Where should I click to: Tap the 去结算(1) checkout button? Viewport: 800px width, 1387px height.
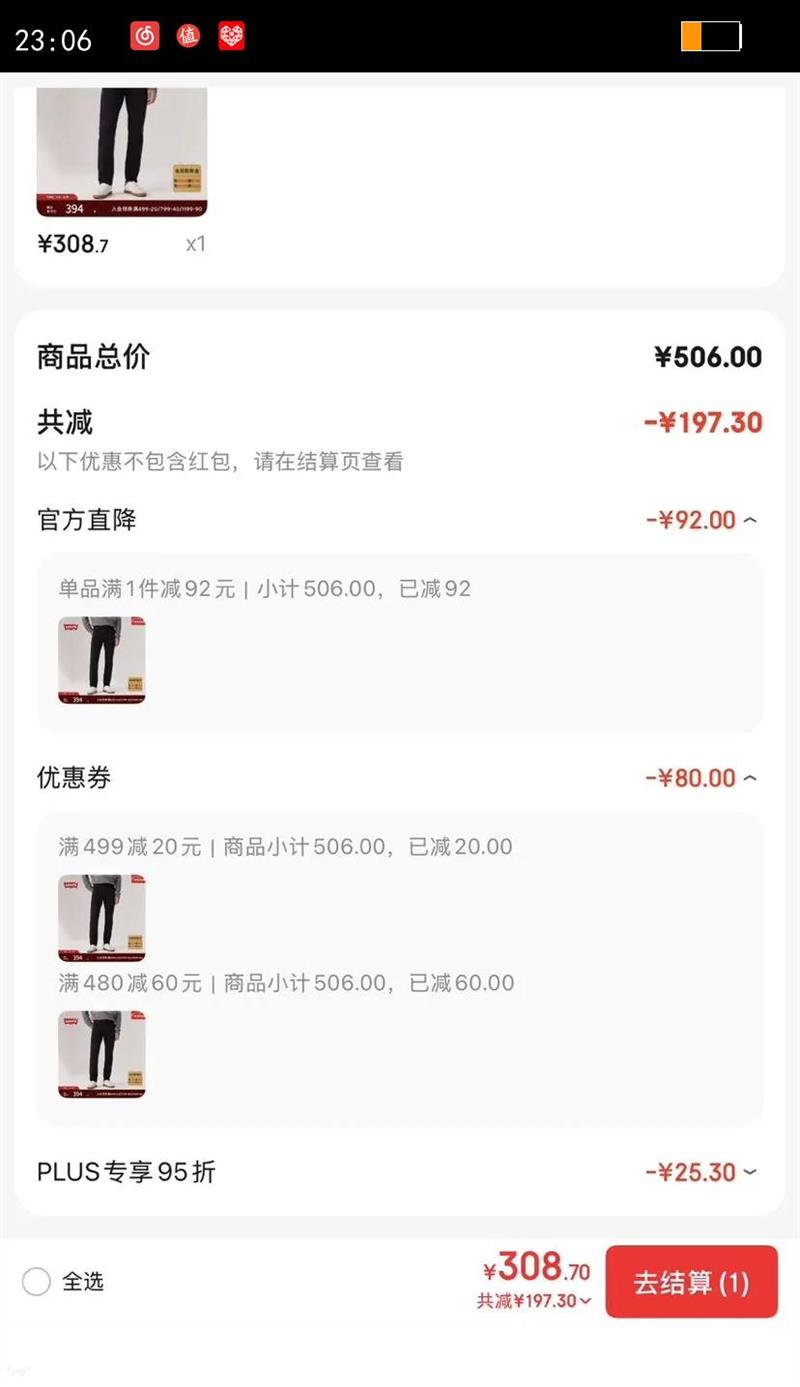tap(691, 1281)
